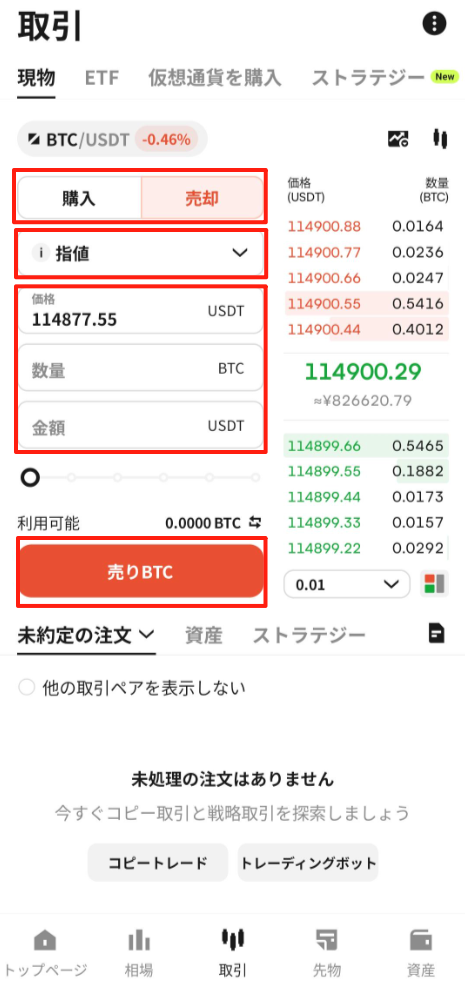This screenshot has width=466, height=994.
Task: Focus the 数量 BTC input field
Action: 140,368
